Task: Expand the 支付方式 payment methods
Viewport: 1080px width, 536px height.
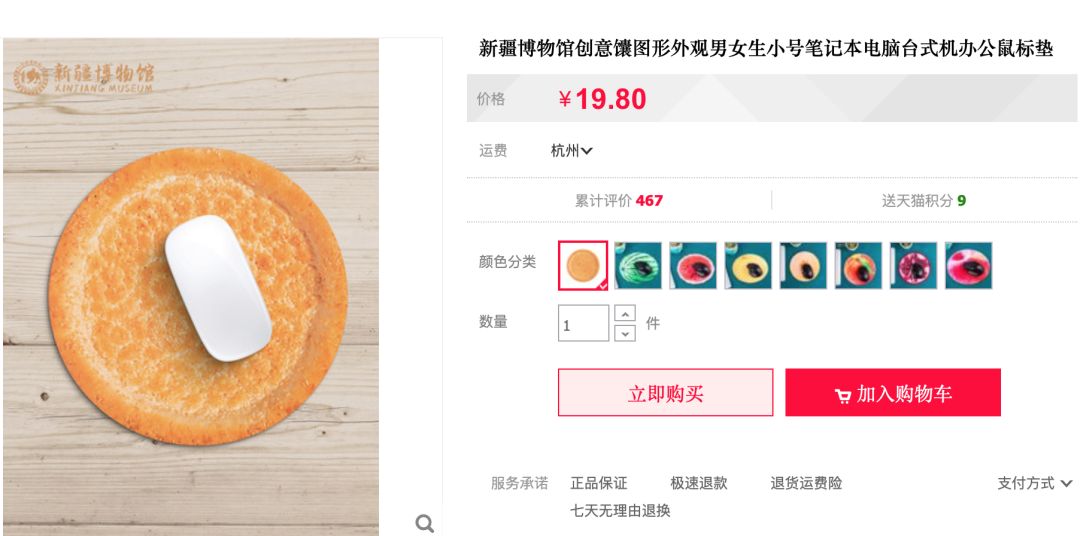Action: (1034, 483)
